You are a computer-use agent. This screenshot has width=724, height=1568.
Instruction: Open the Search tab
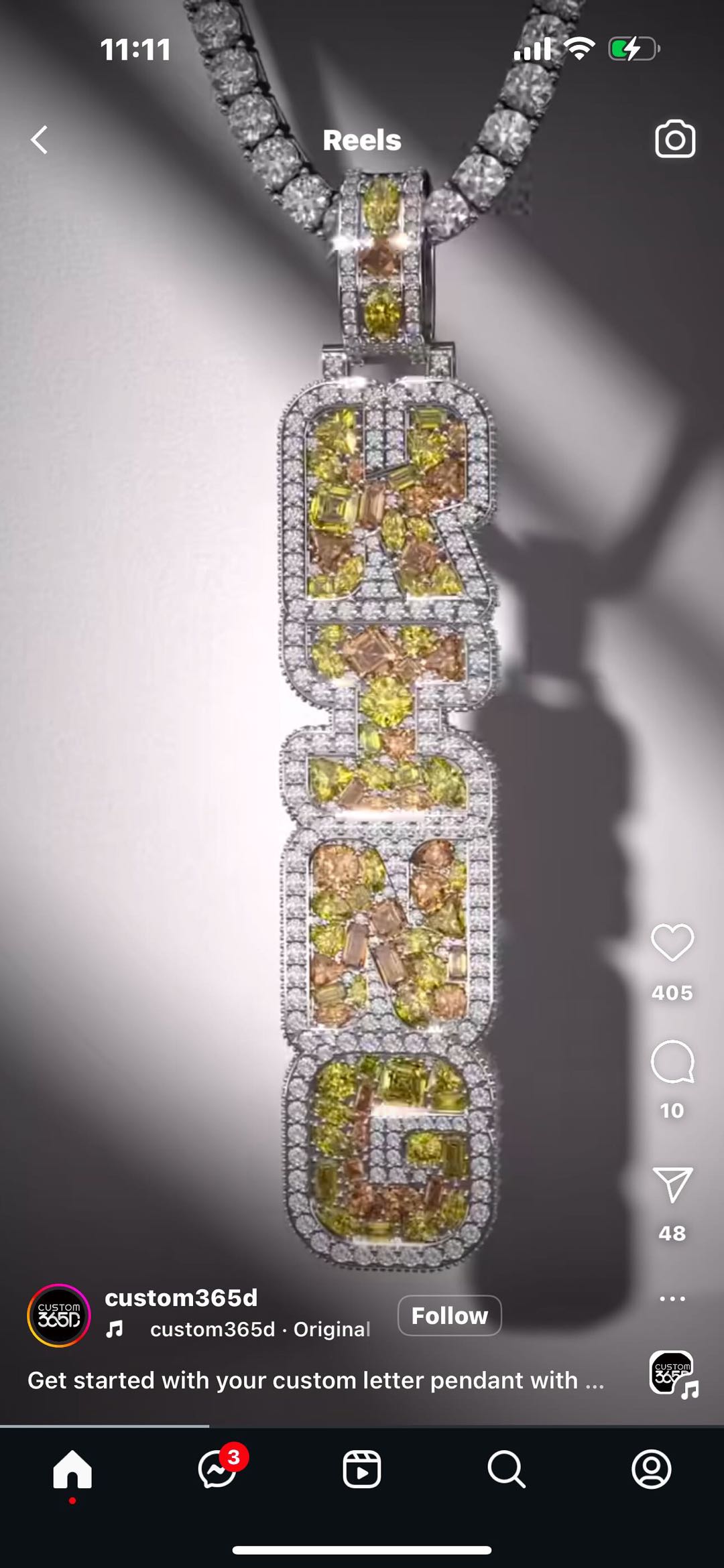[506, 1469]
